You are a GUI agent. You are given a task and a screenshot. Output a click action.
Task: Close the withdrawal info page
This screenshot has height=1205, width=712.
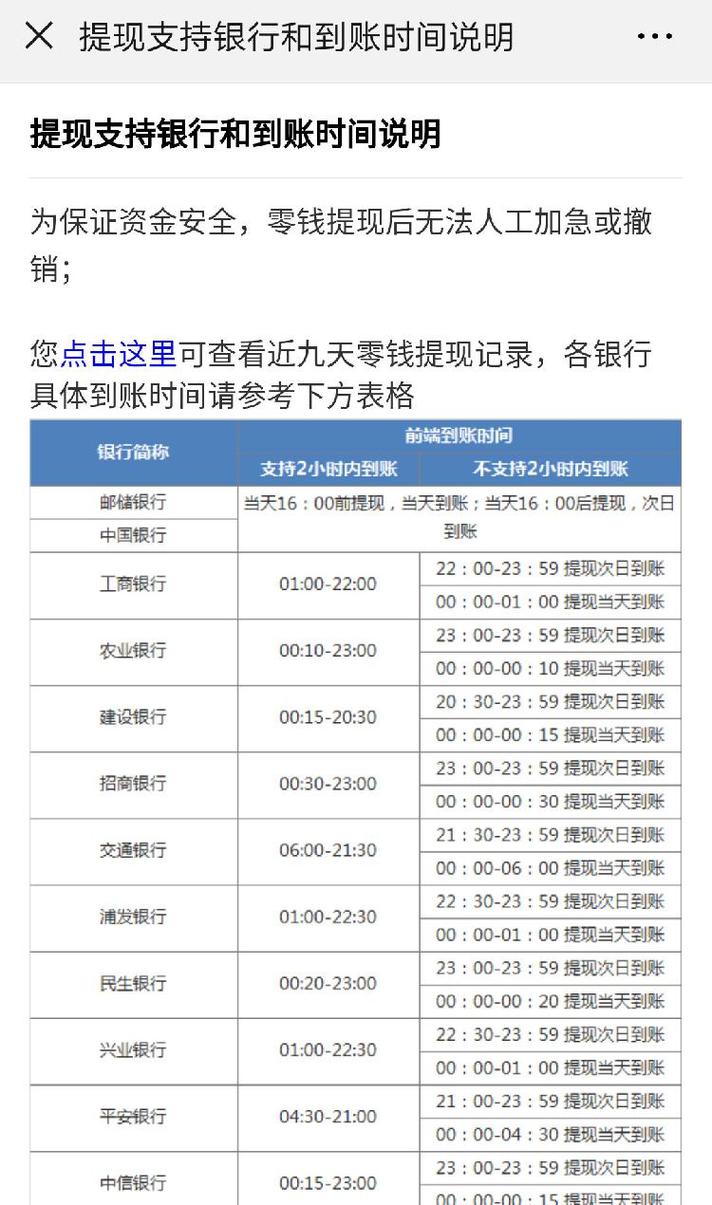click(39, 37)
